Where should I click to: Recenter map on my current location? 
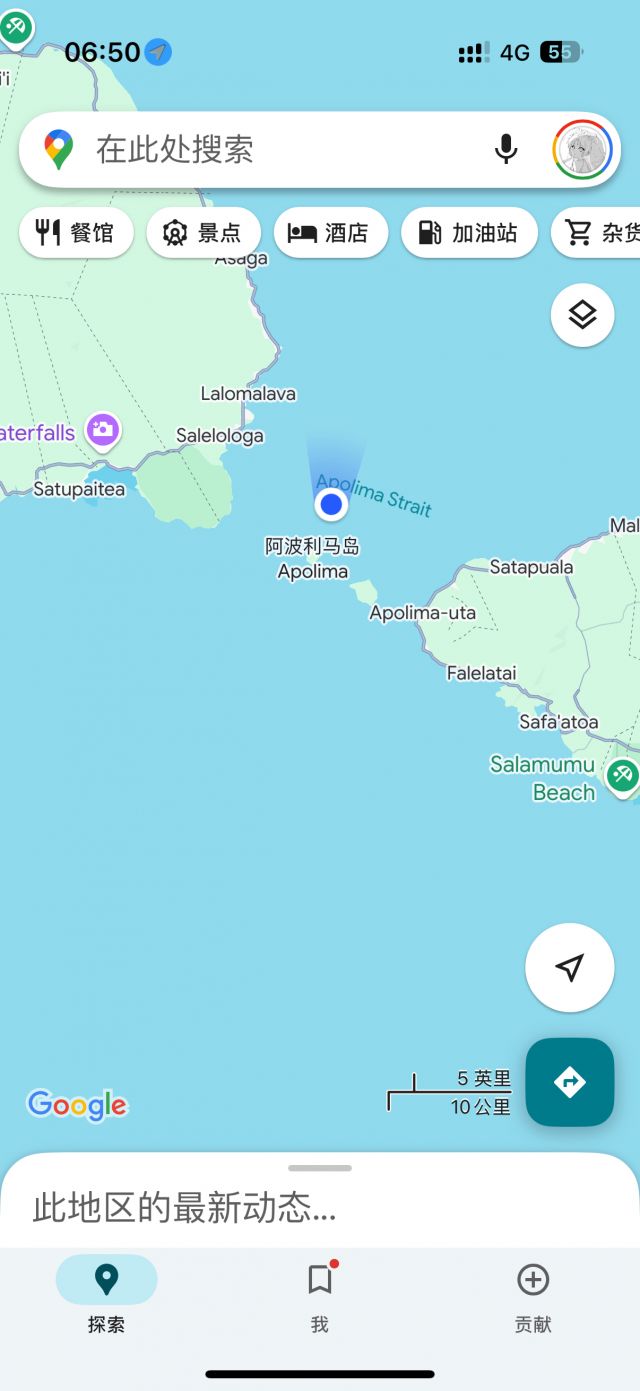pos(569,967)
